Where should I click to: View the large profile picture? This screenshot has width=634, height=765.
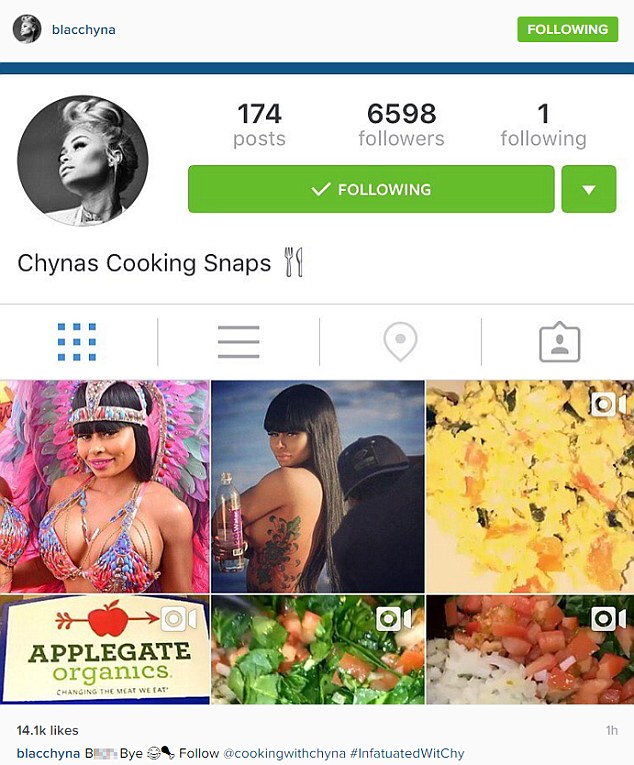click(x=83, y=161)
